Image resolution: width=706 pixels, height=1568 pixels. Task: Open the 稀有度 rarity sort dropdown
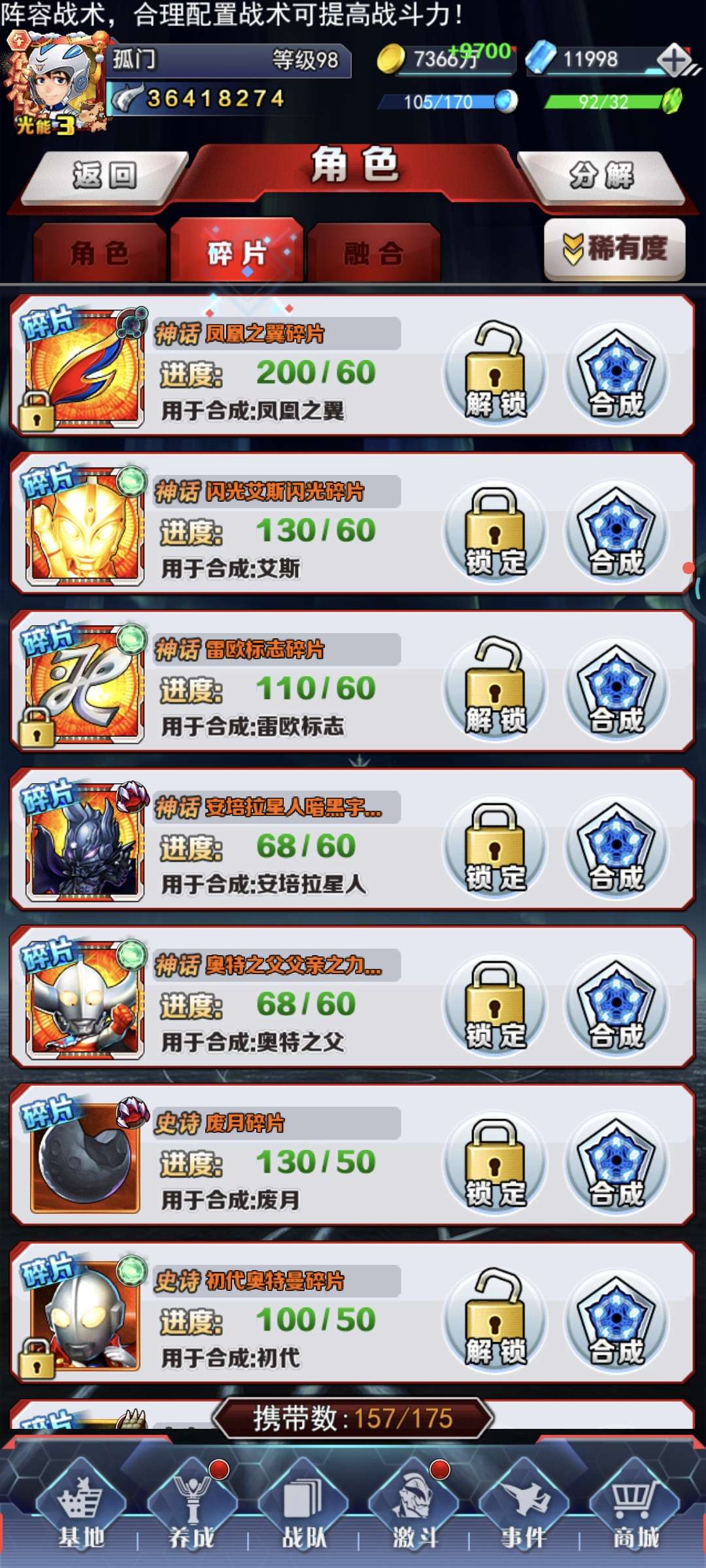[614, 249]
